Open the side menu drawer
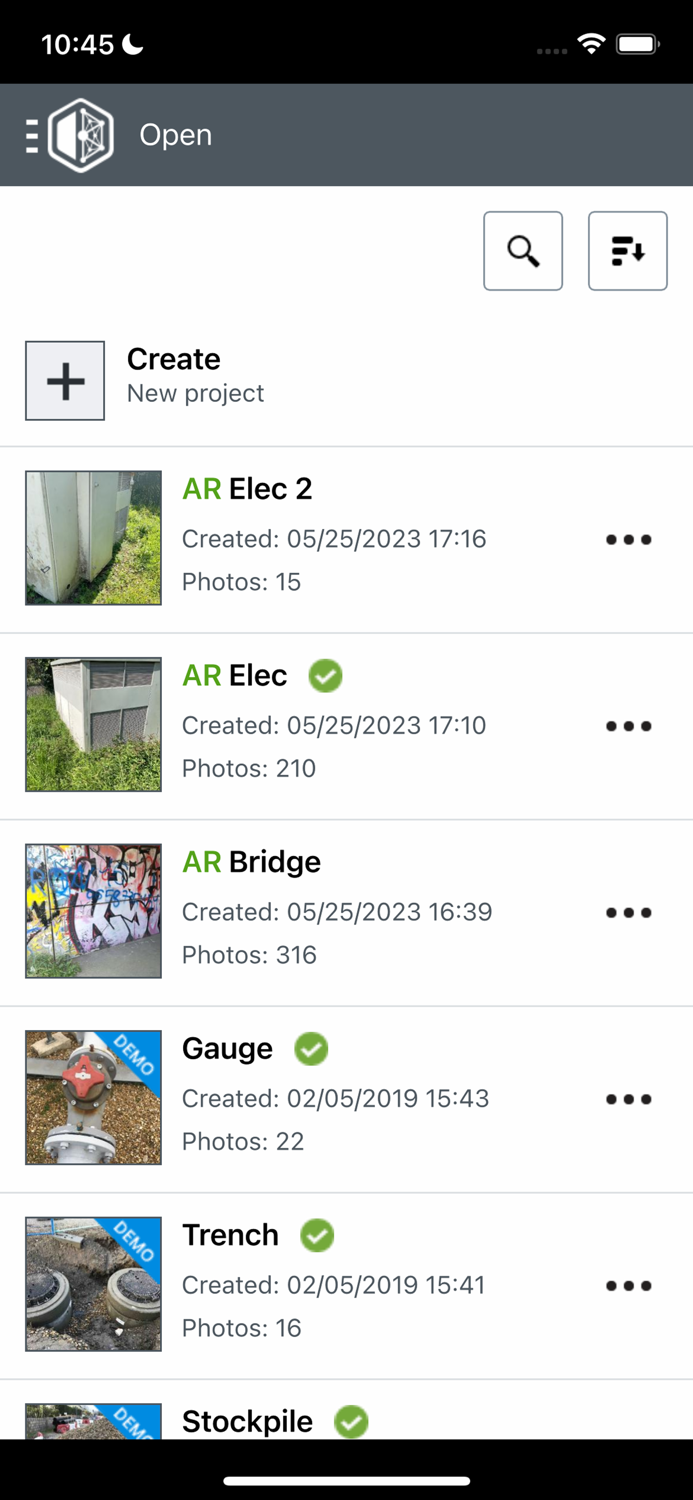The image size is (693, 1500). [x=33, y=135]
